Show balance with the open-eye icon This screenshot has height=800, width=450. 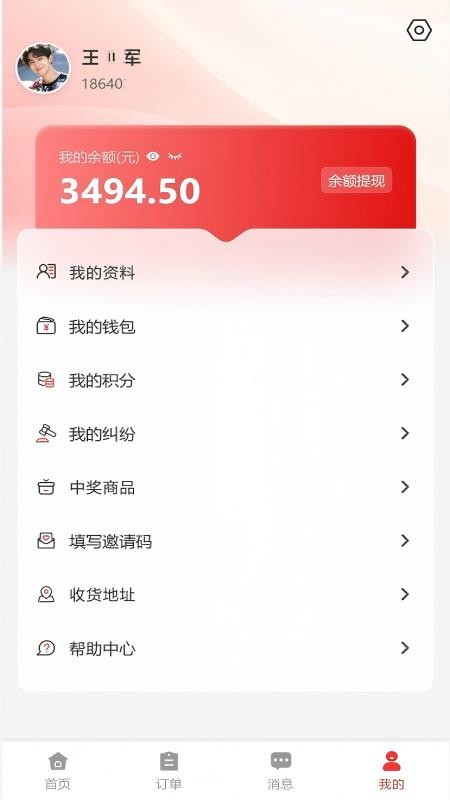(x=153, y=157)
